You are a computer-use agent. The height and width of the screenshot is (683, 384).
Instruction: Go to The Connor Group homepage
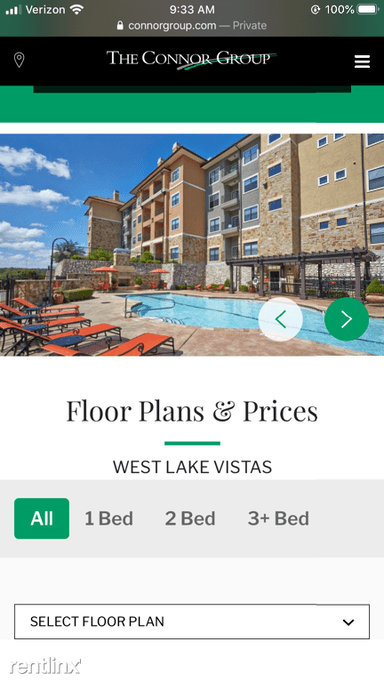pos(192,60)
